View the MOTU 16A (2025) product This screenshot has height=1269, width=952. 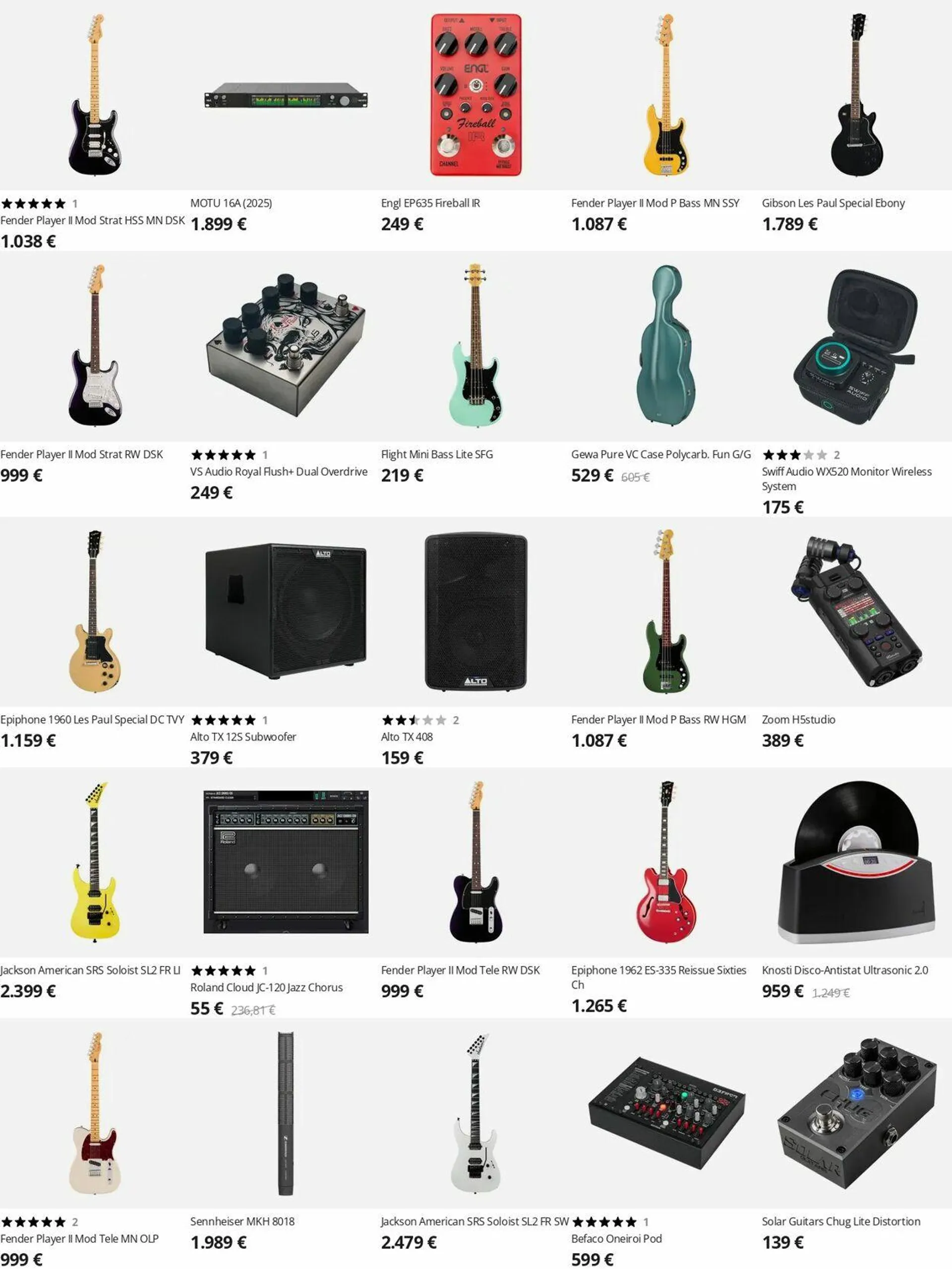[x=231, y=203]
